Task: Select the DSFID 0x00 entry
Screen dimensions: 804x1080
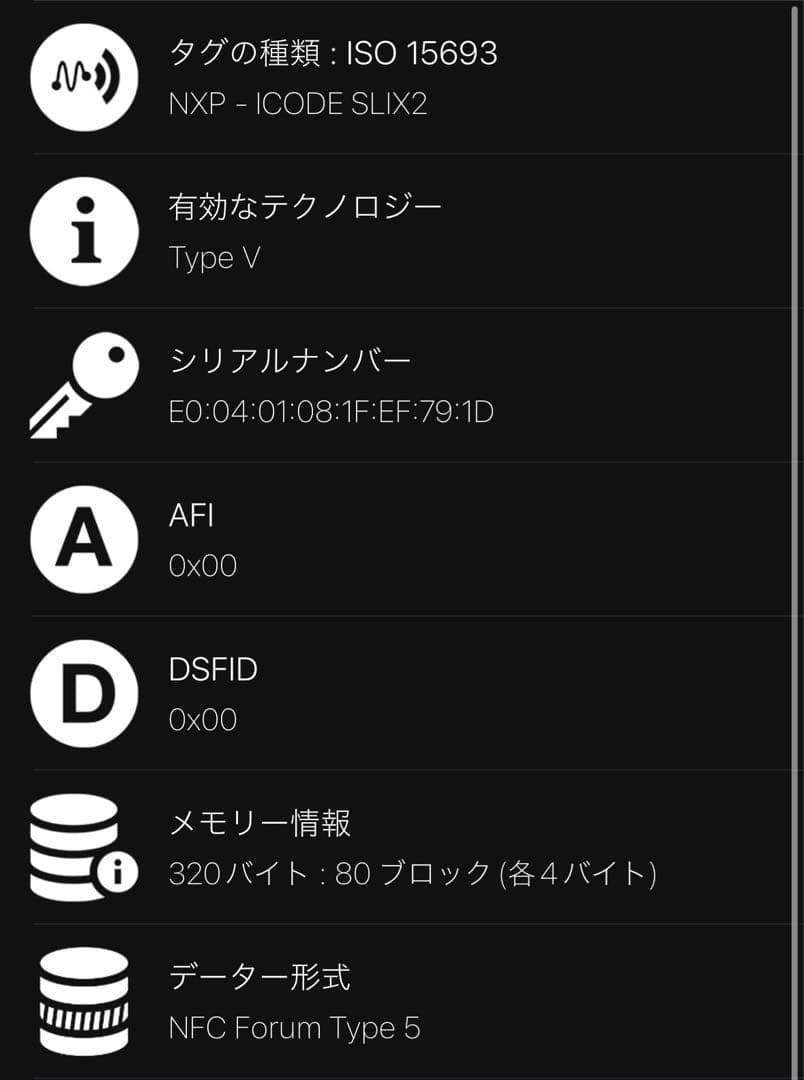Action: pyautogui.click(x=201, y=718)
